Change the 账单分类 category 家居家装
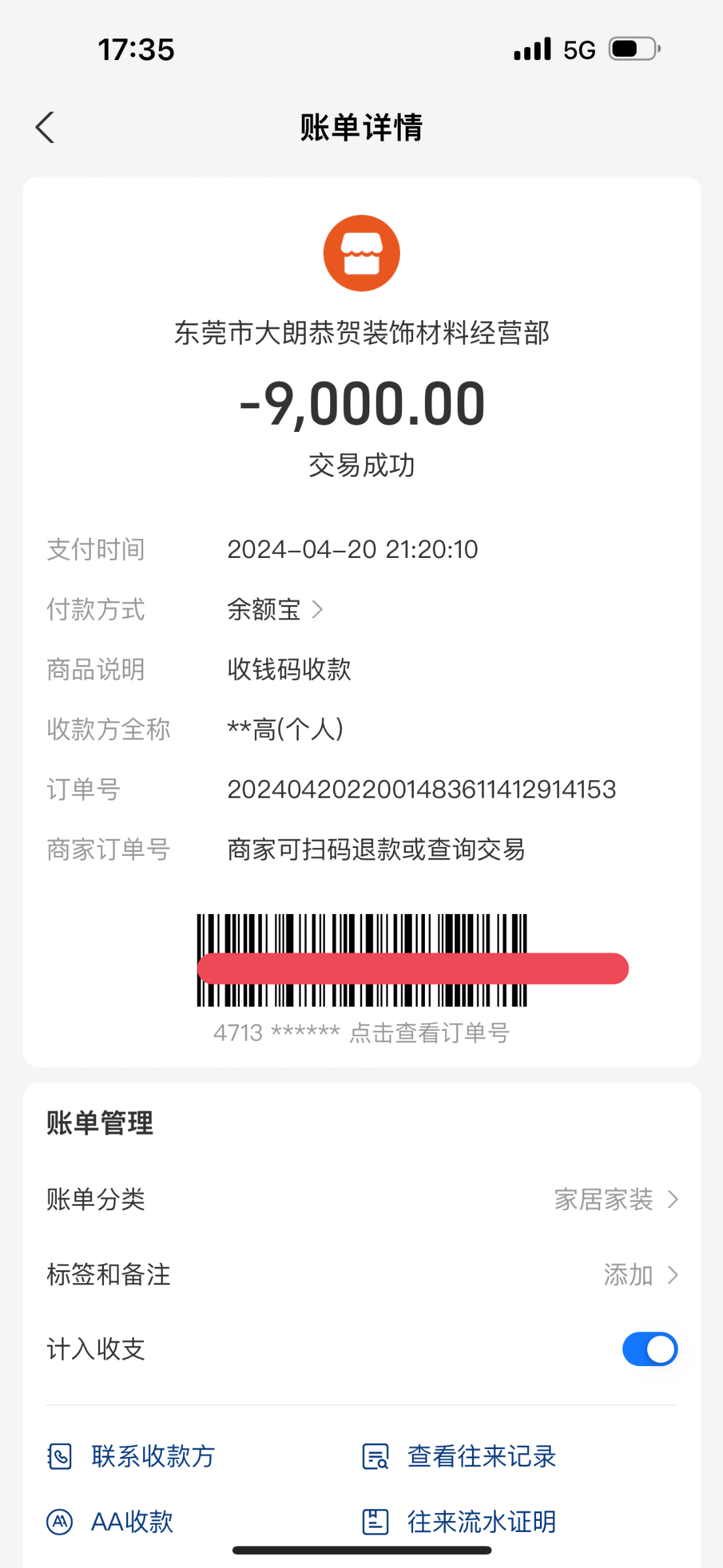The height and width of the screenshot is (1568, 723). pos(616,1200)
